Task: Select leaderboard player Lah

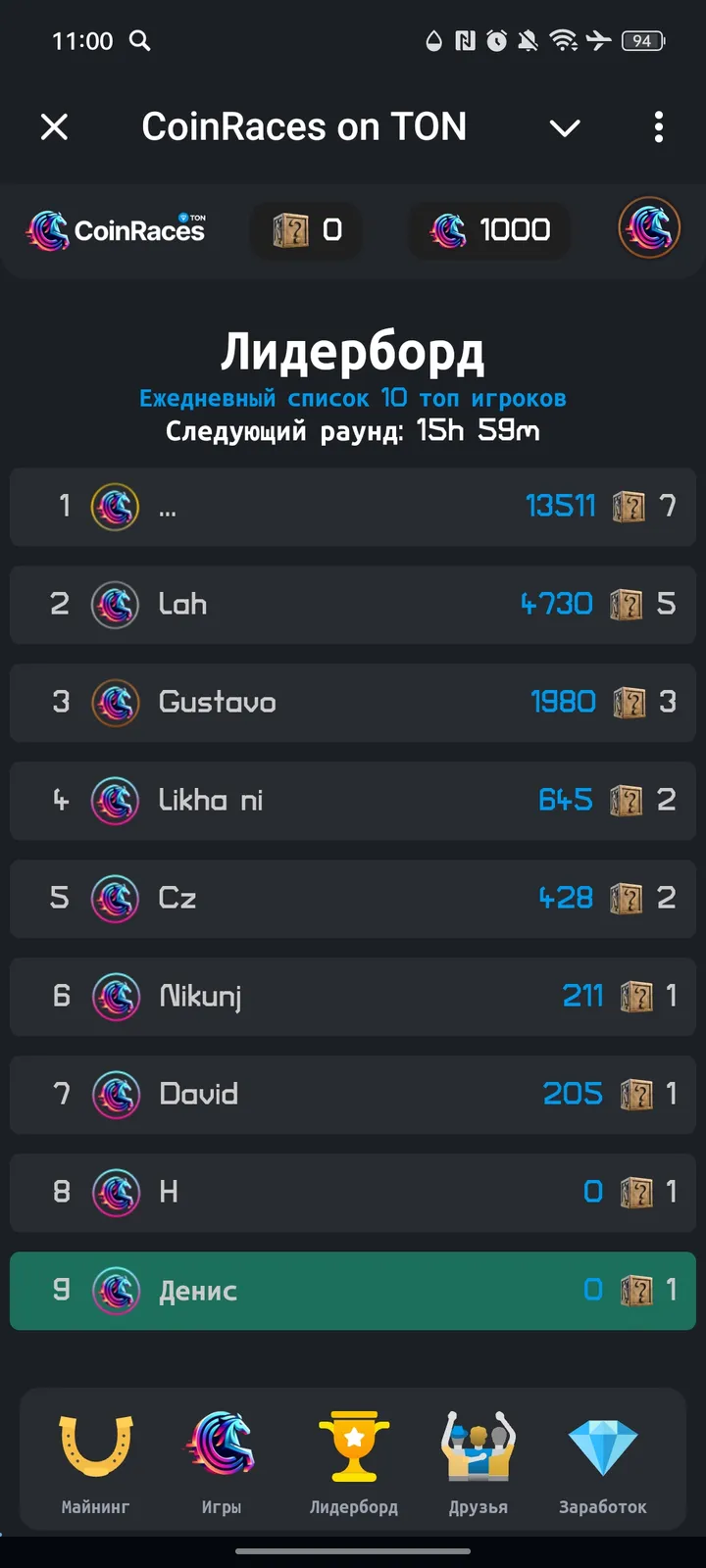Action: (351, 605)
